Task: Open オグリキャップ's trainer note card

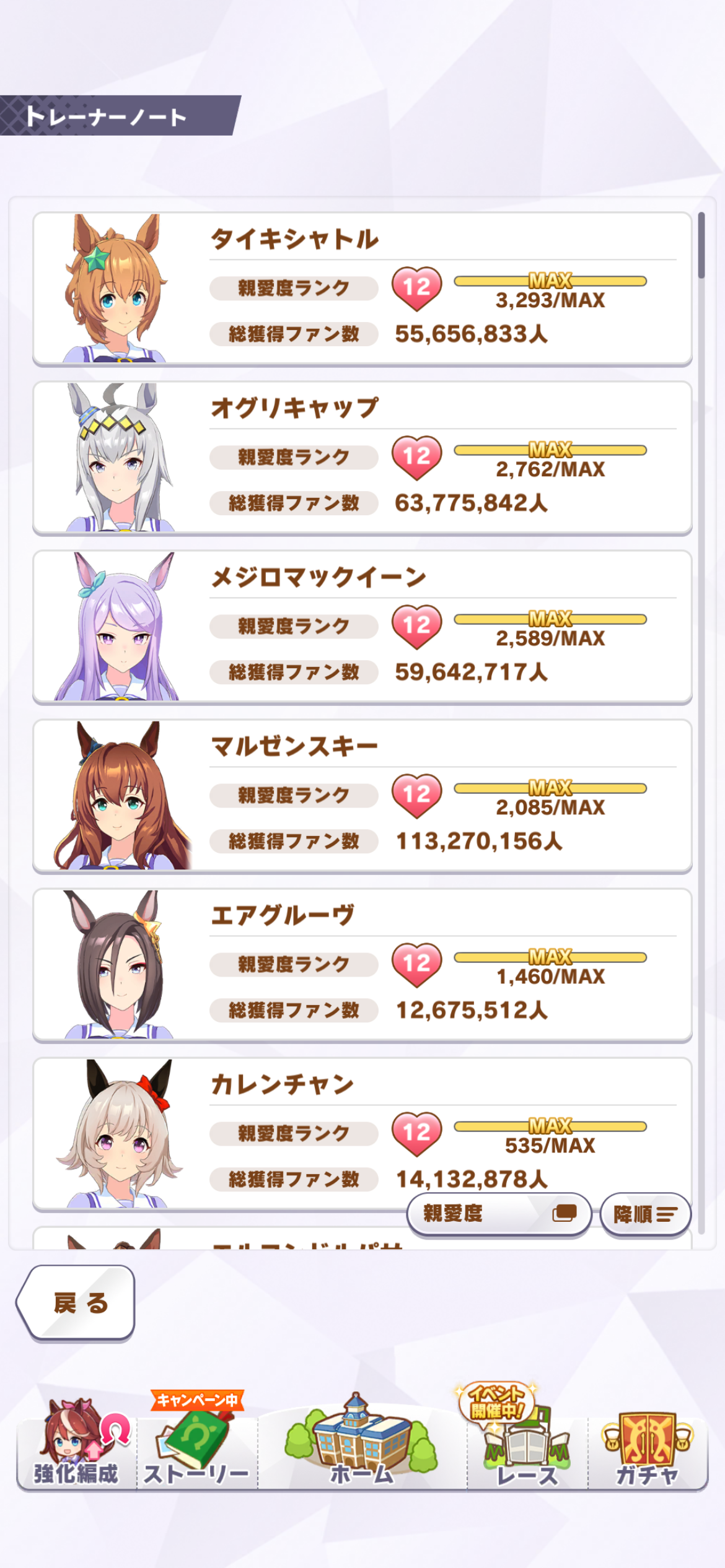Action: (x=362, y=458)
